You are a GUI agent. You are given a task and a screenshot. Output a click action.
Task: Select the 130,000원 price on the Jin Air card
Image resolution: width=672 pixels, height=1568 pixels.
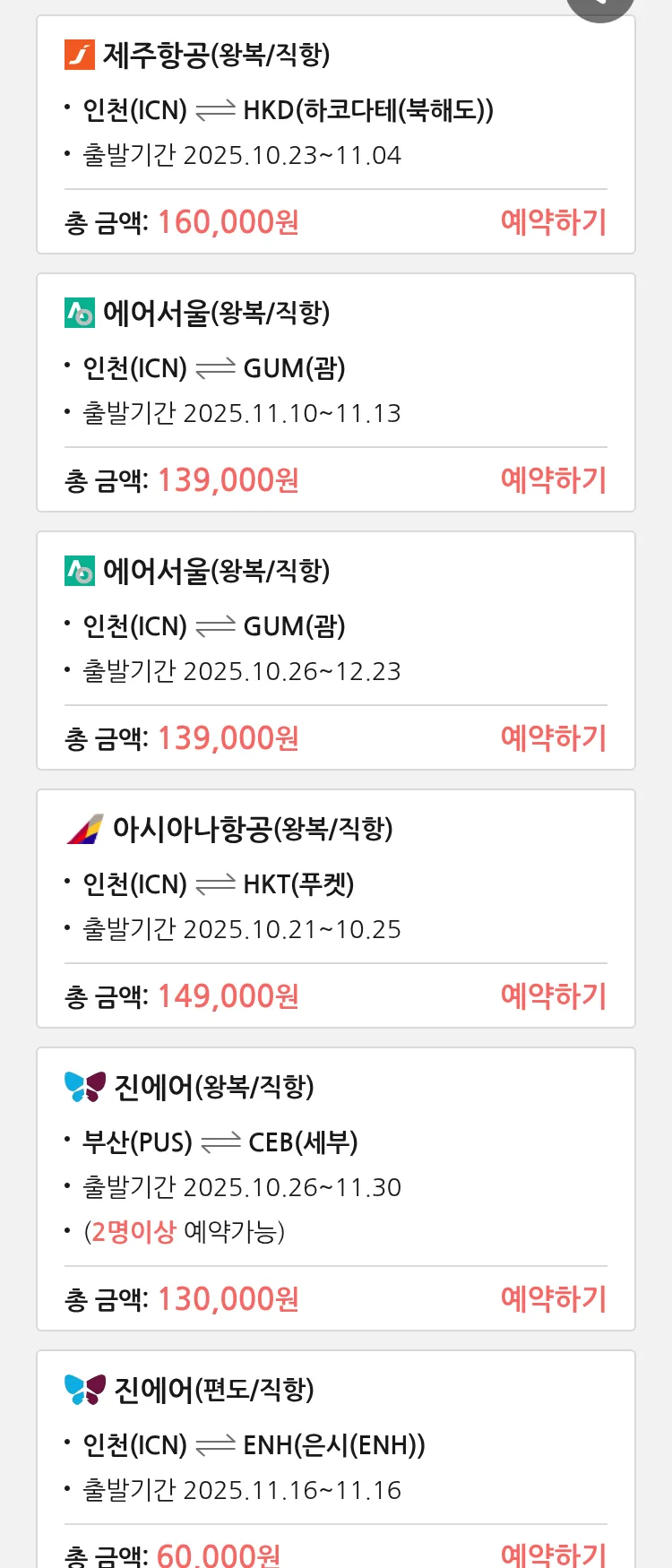[227, 1298]
